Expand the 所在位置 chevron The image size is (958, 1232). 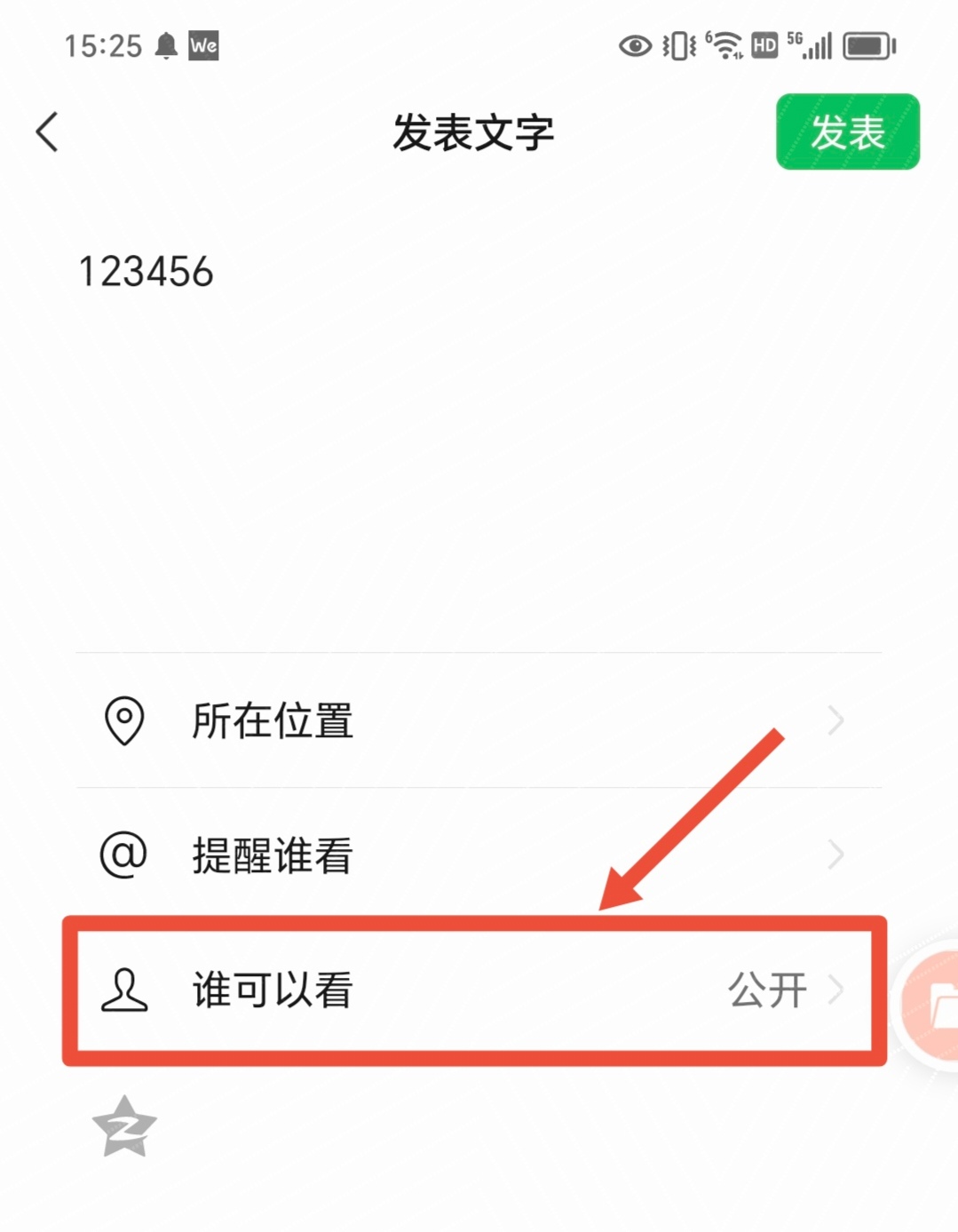[835, 720]
